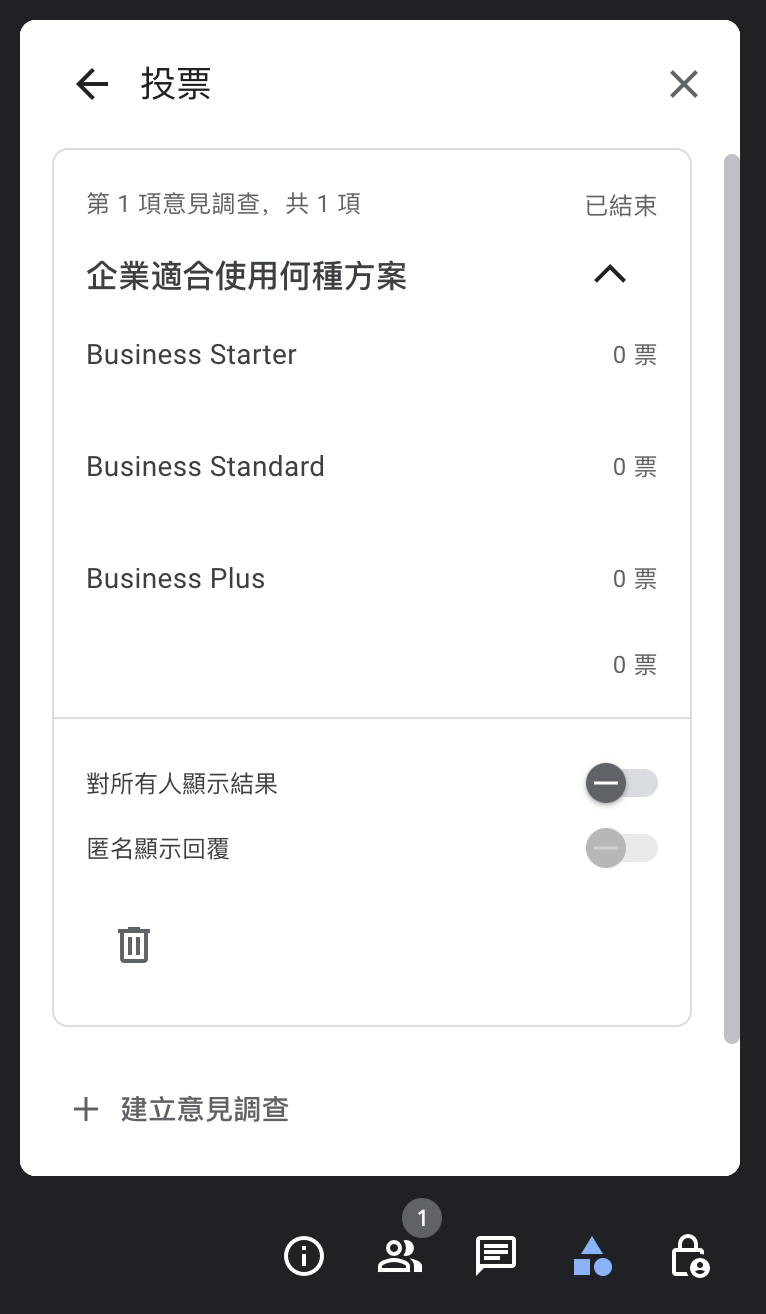Toggle 對所有人顯示結果 switch

pos(622,783)
